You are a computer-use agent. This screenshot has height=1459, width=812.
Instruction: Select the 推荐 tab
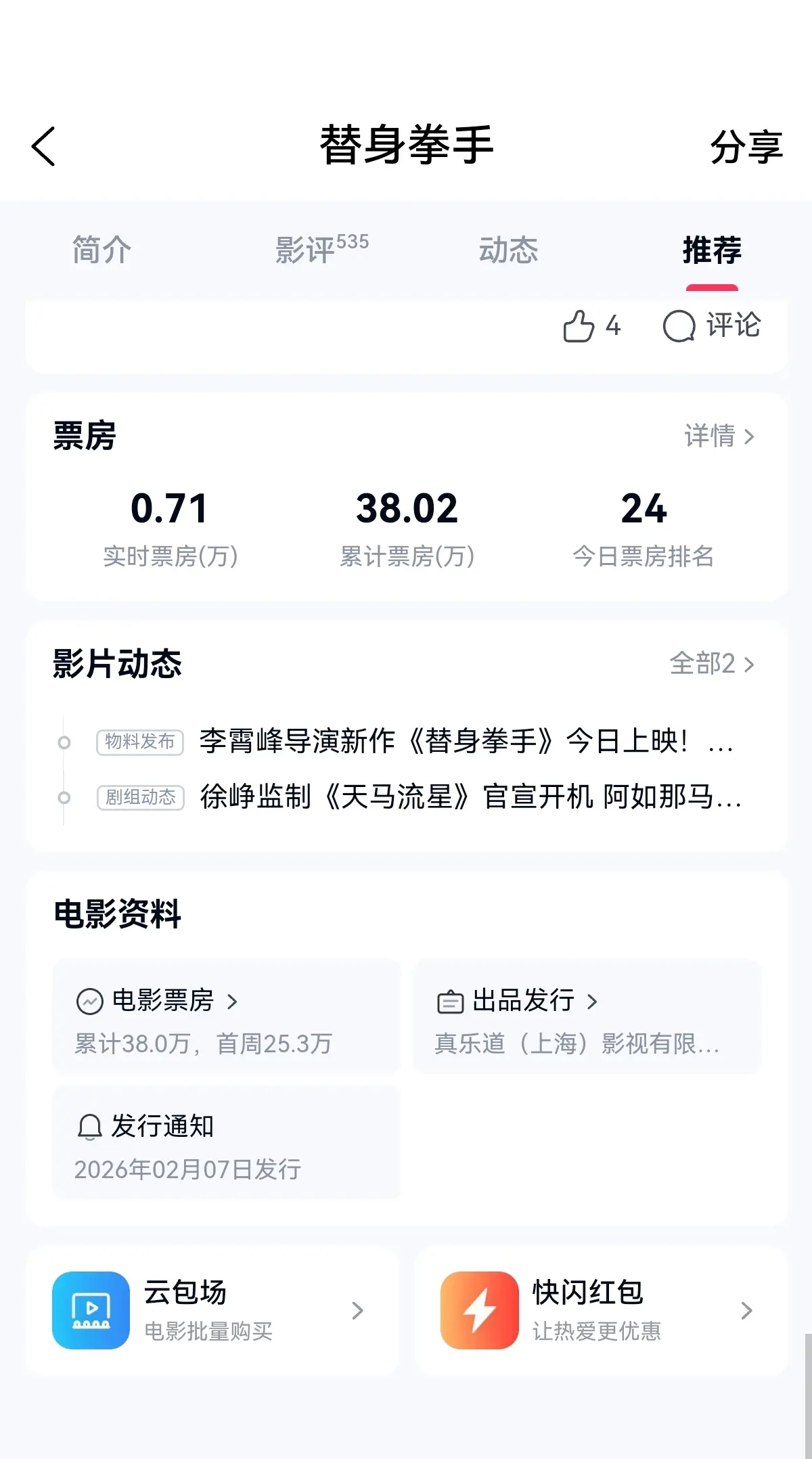(x=712, y=250)
